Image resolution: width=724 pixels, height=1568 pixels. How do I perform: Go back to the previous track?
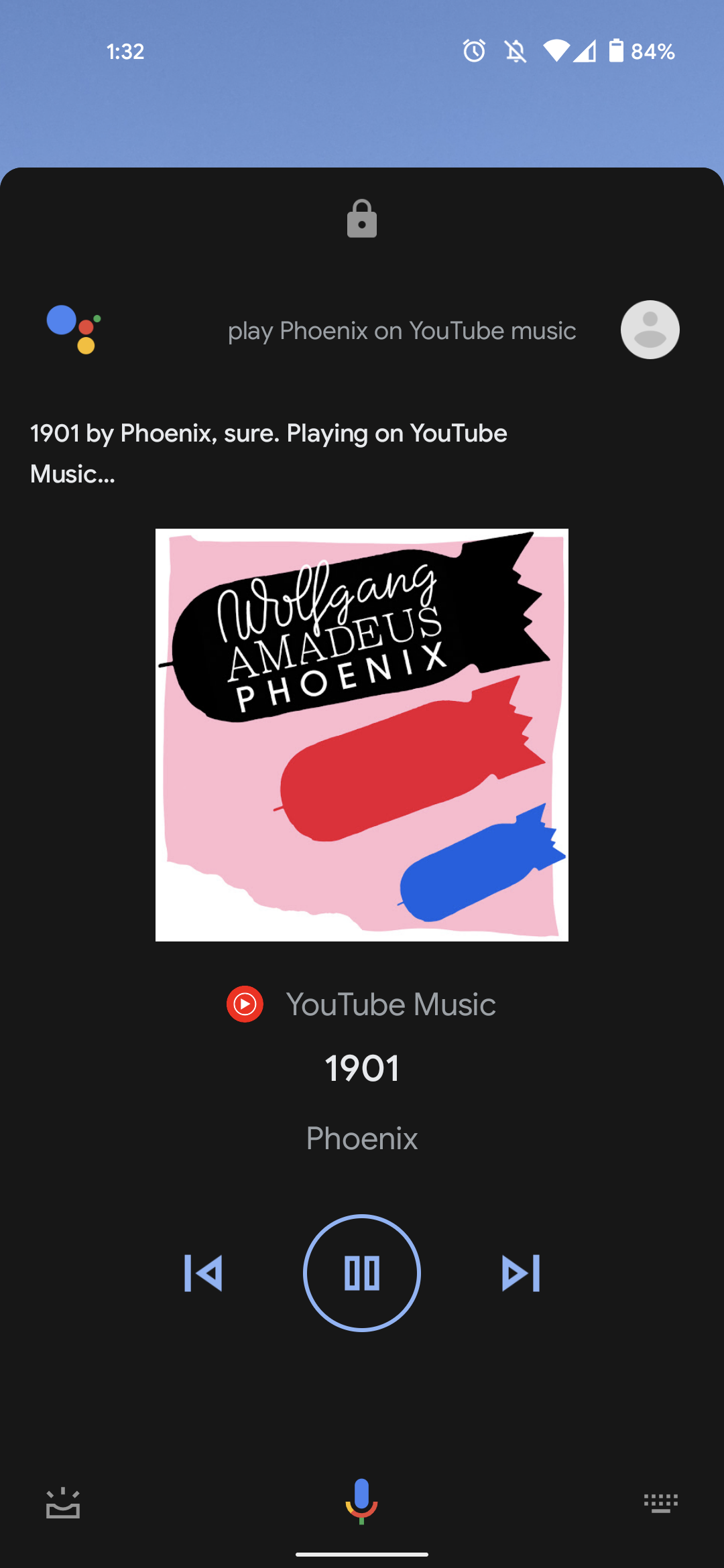(x=203, y=1272)
